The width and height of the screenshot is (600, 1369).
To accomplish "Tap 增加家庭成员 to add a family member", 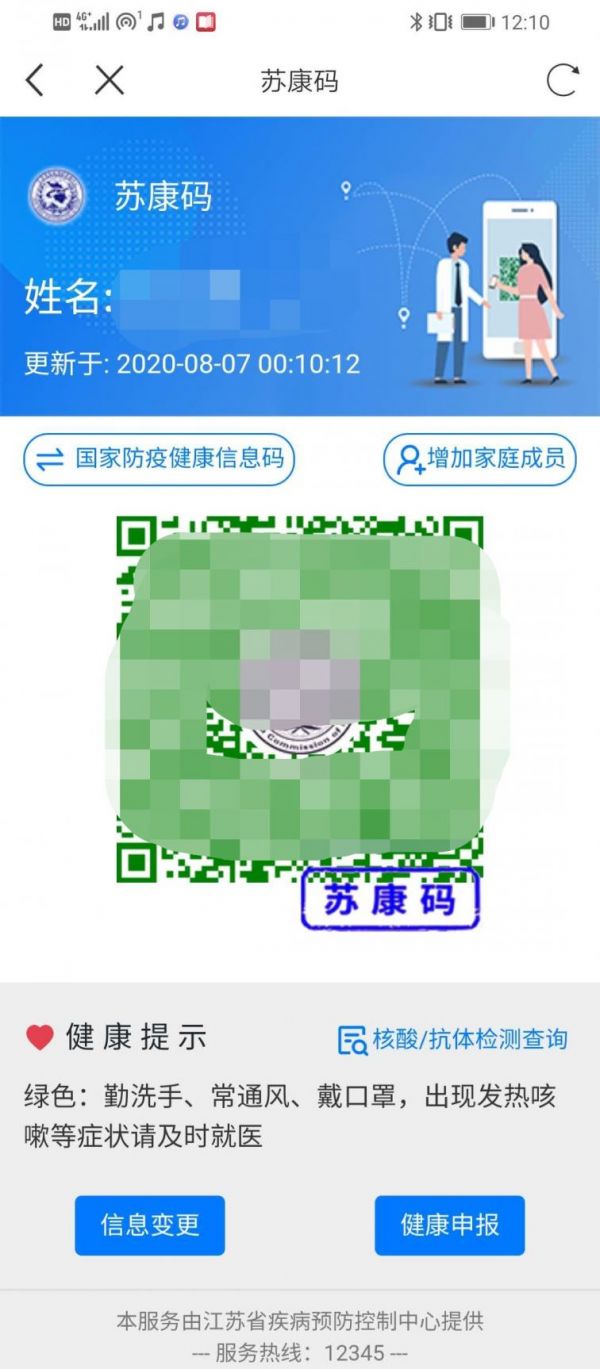I will pos(482,459).
